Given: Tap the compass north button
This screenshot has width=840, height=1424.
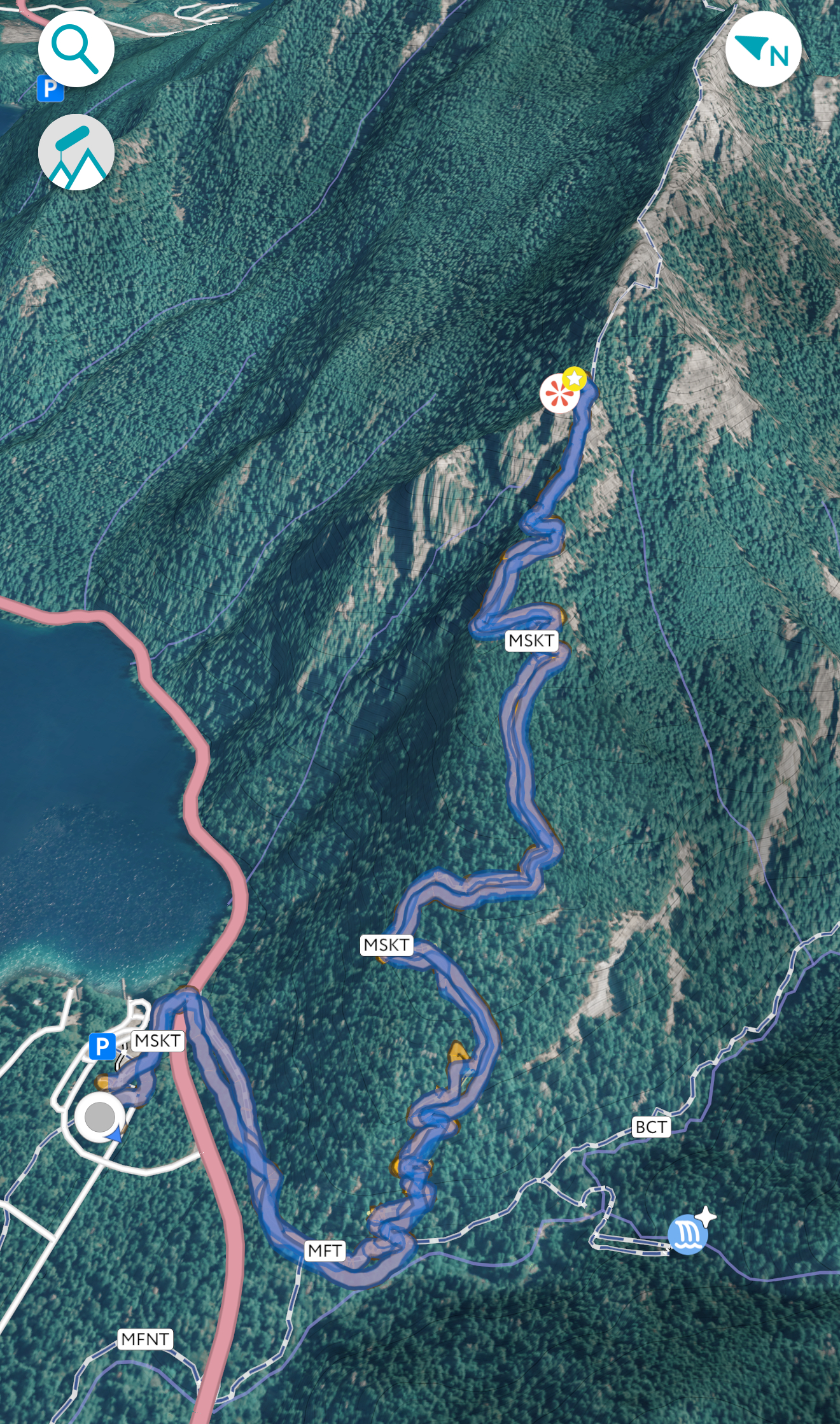Looking at the screenshot, I should point(763,49).
